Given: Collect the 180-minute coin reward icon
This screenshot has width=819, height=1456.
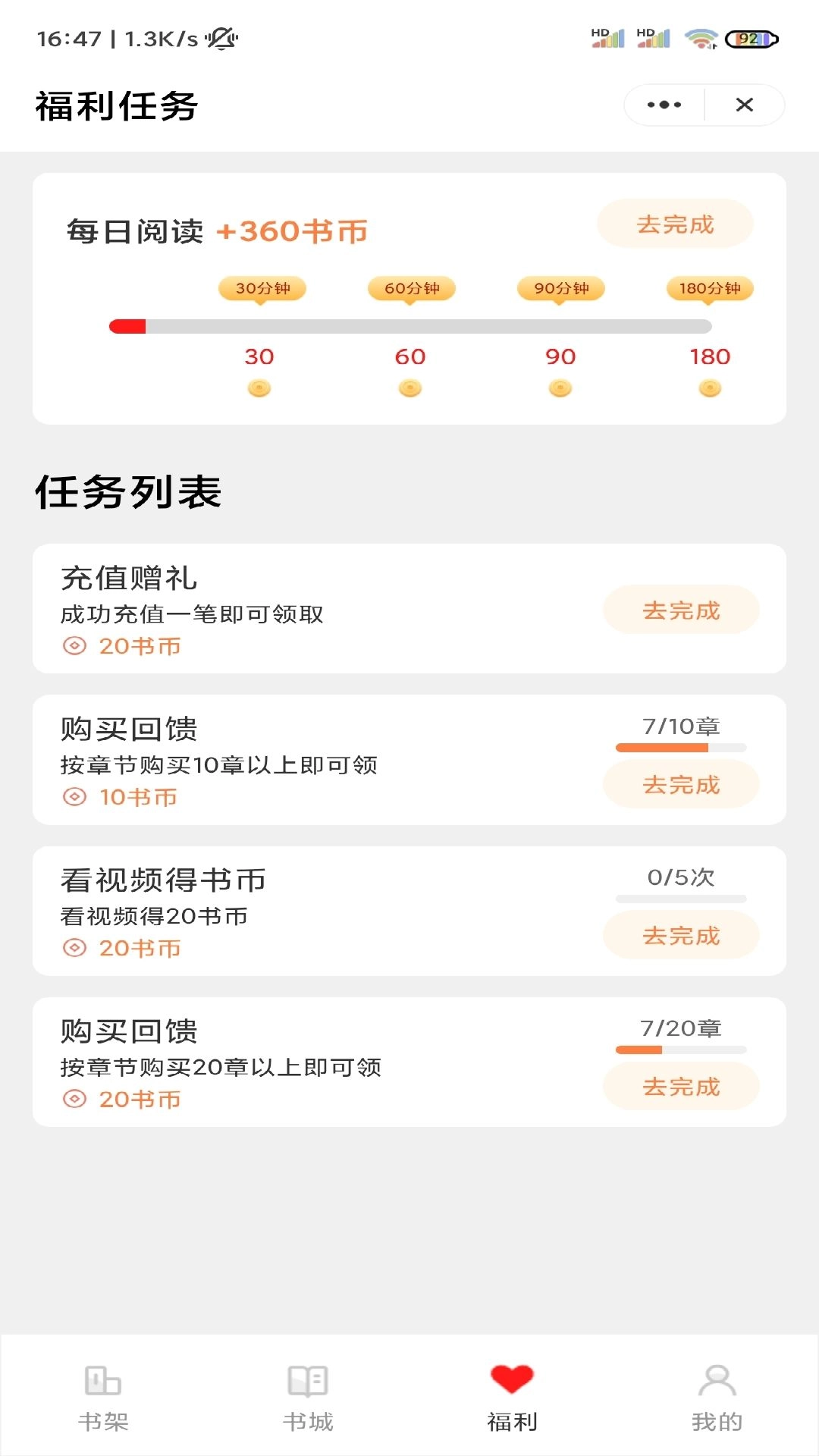Looking at the screenshot, I should 711,388.
